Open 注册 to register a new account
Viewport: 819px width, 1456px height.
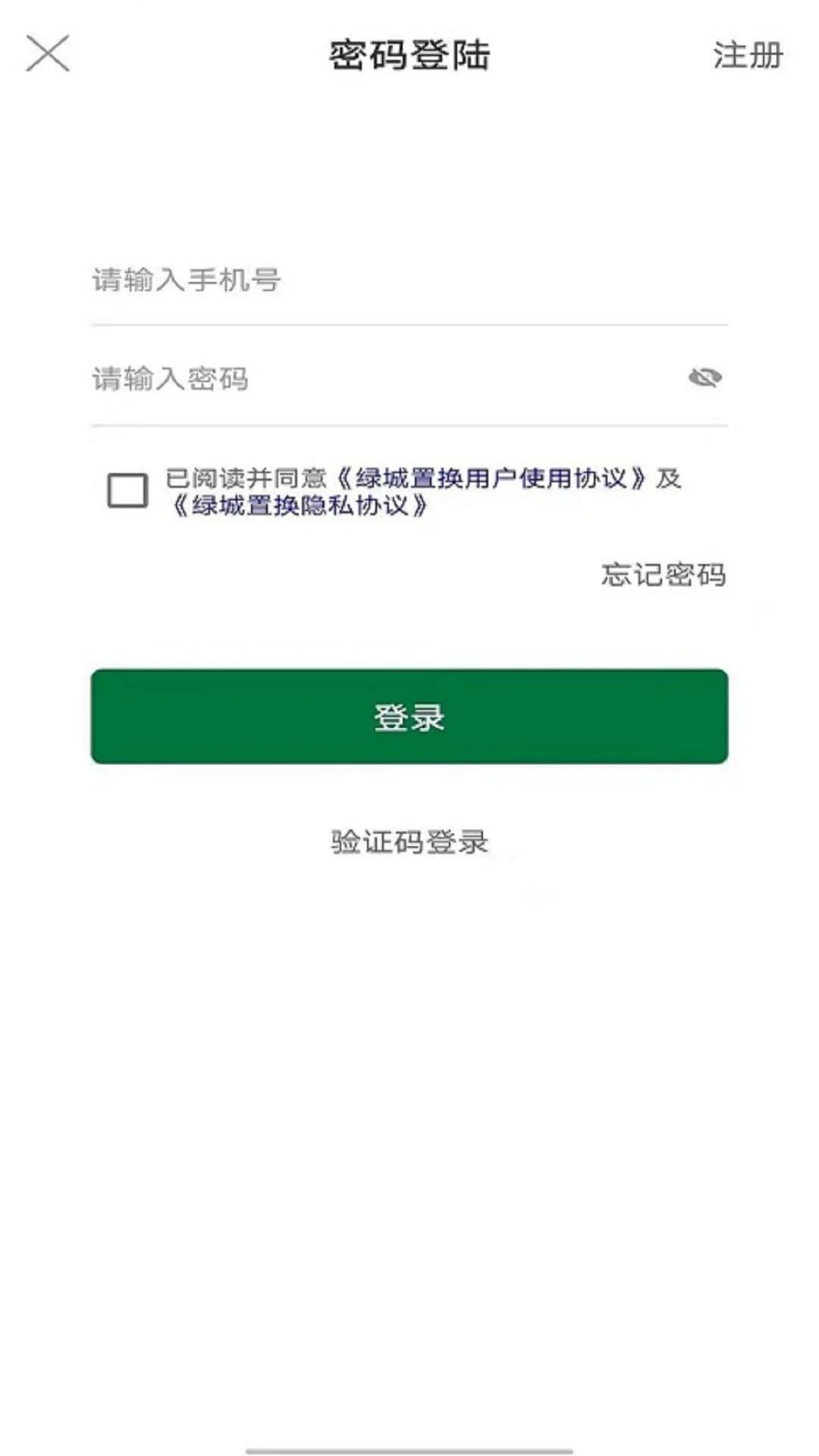747,55
